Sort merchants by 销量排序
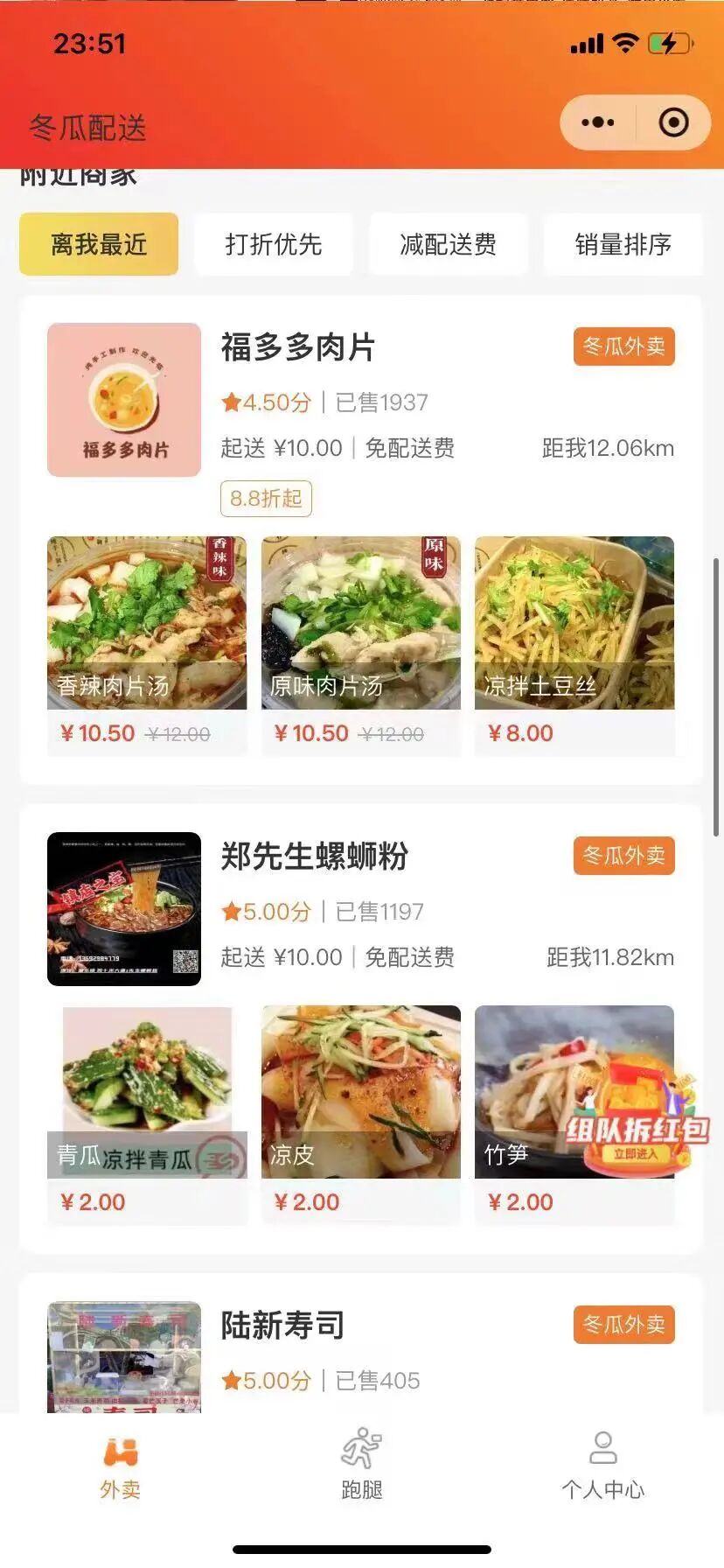Viewport: 724px width, 1568px height. pos(623,244)
